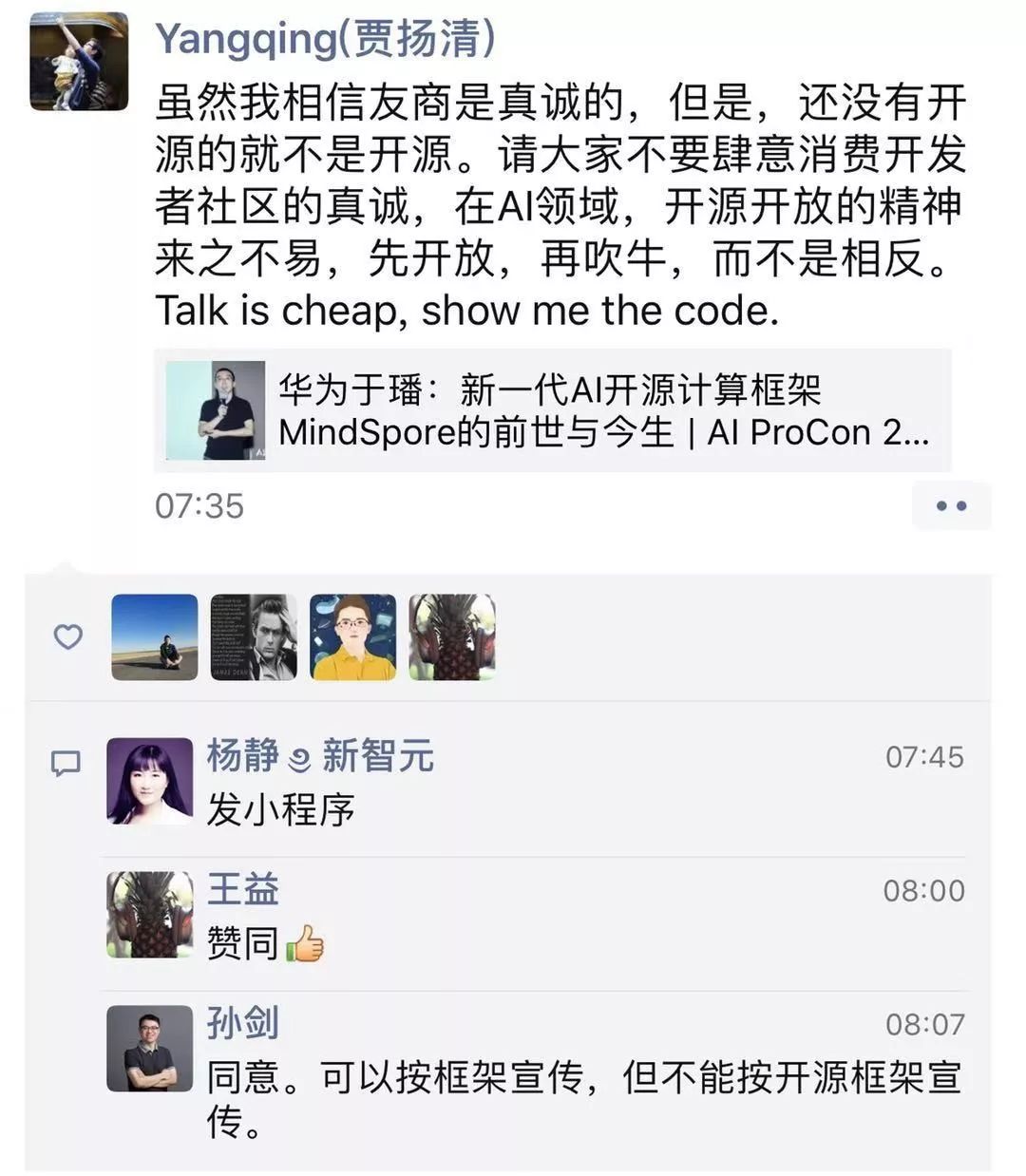Viewport: 1026px width, 1176px height.
Task: Open the pineapple avatar in the likes row
Action: (452, 636)
